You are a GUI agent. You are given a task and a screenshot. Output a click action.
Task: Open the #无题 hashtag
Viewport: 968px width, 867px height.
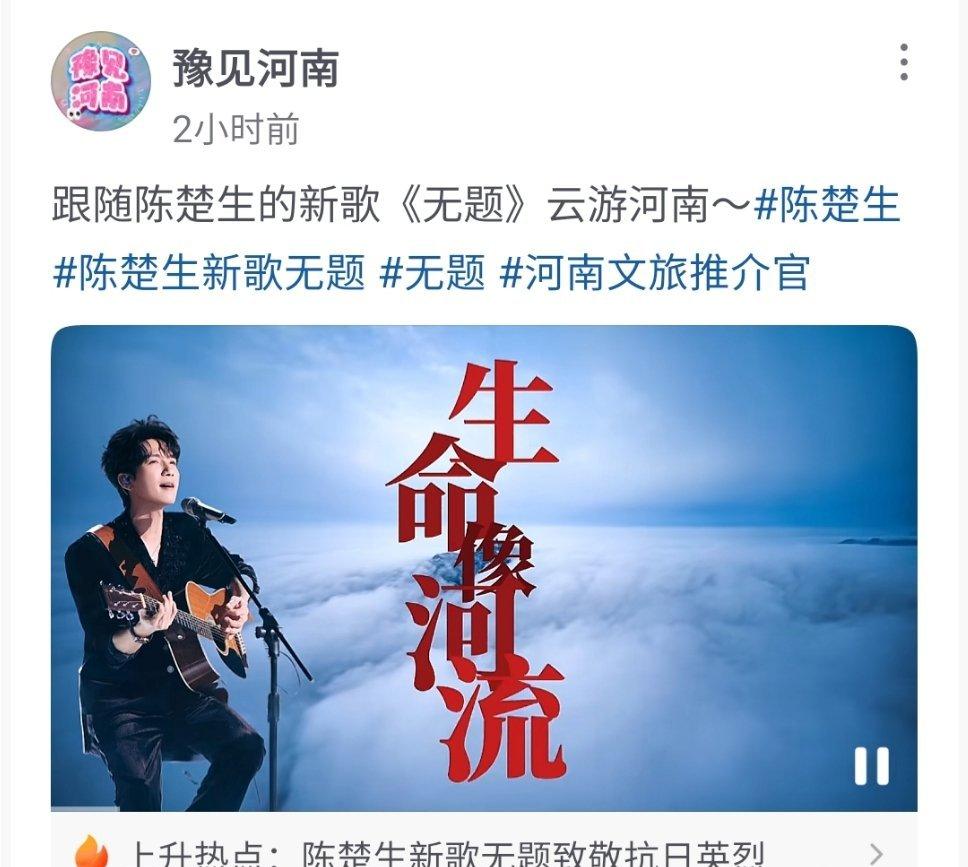[x=433, y=272]
